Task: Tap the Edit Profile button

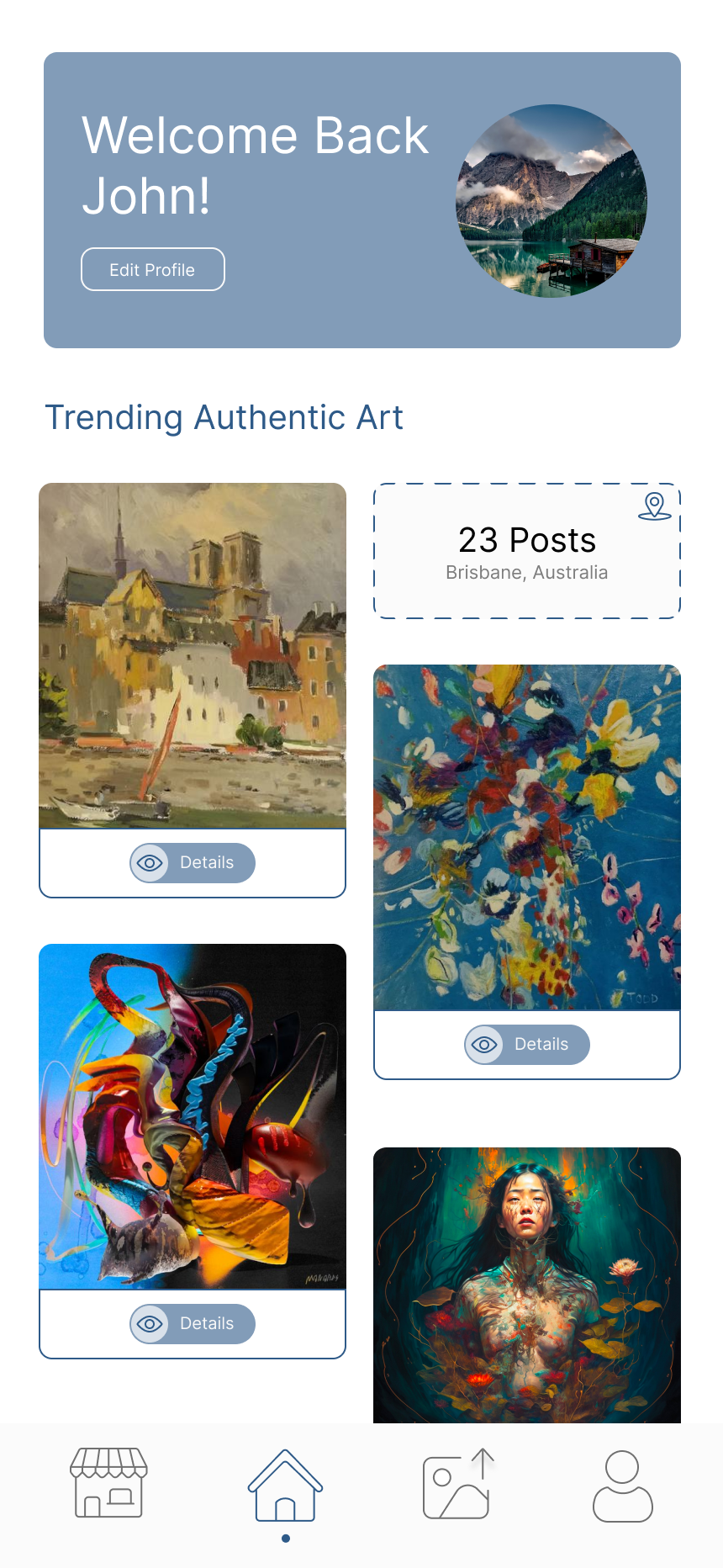Action: 152,269
